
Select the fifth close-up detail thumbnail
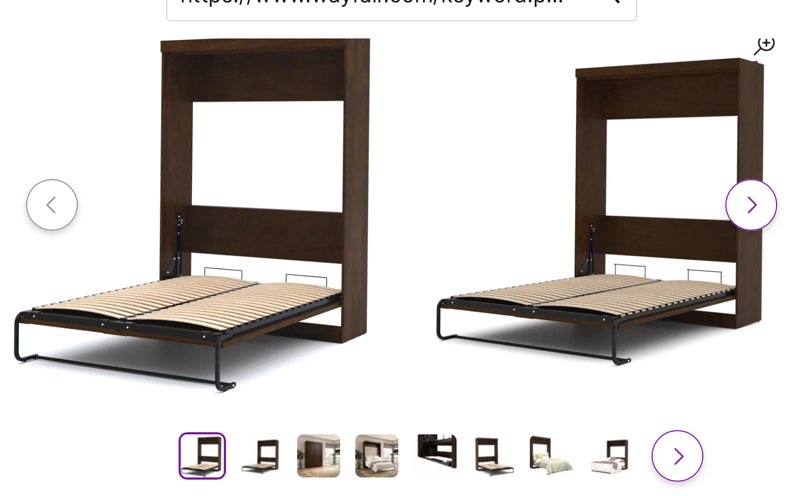click(x=436, y=452)
